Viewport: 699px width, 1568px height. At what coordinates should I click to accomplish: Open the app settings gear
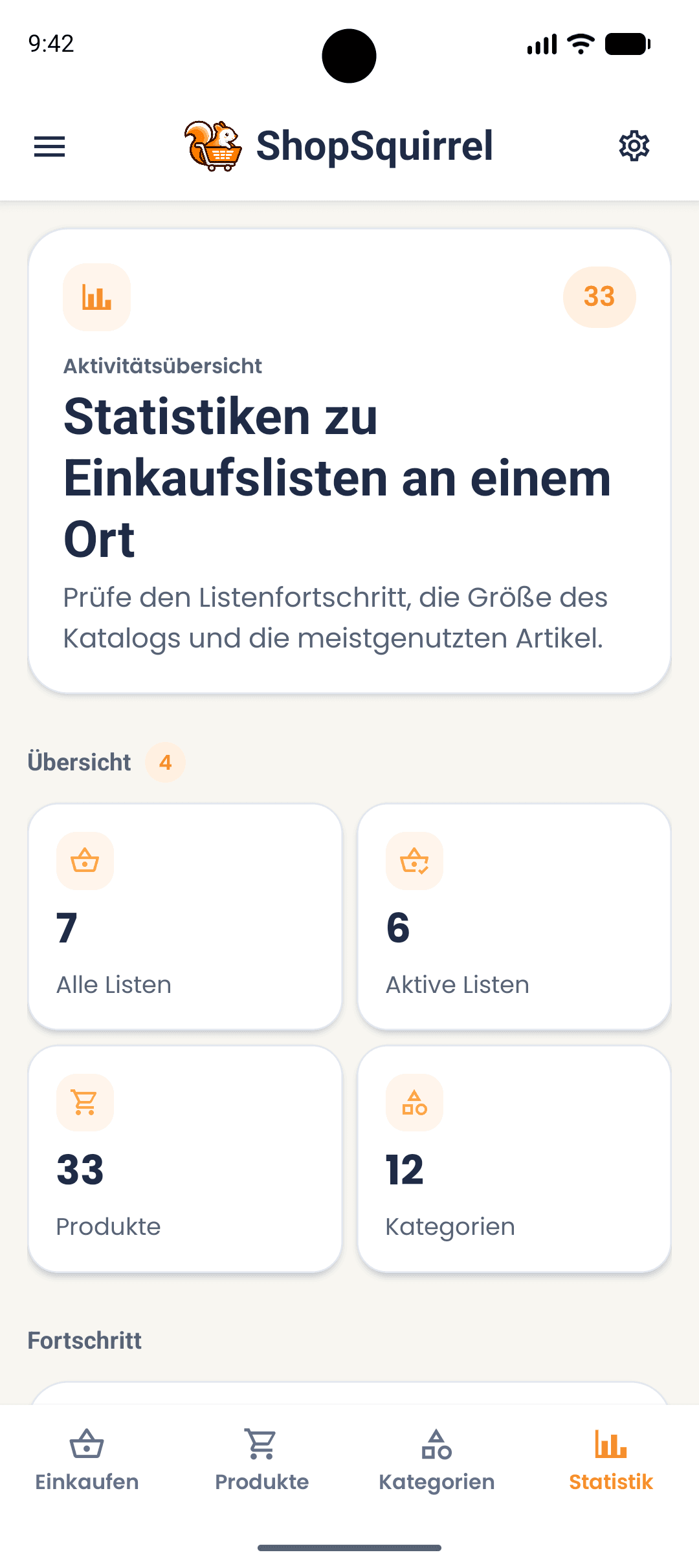pyautogui.click(x=633, y=146)
